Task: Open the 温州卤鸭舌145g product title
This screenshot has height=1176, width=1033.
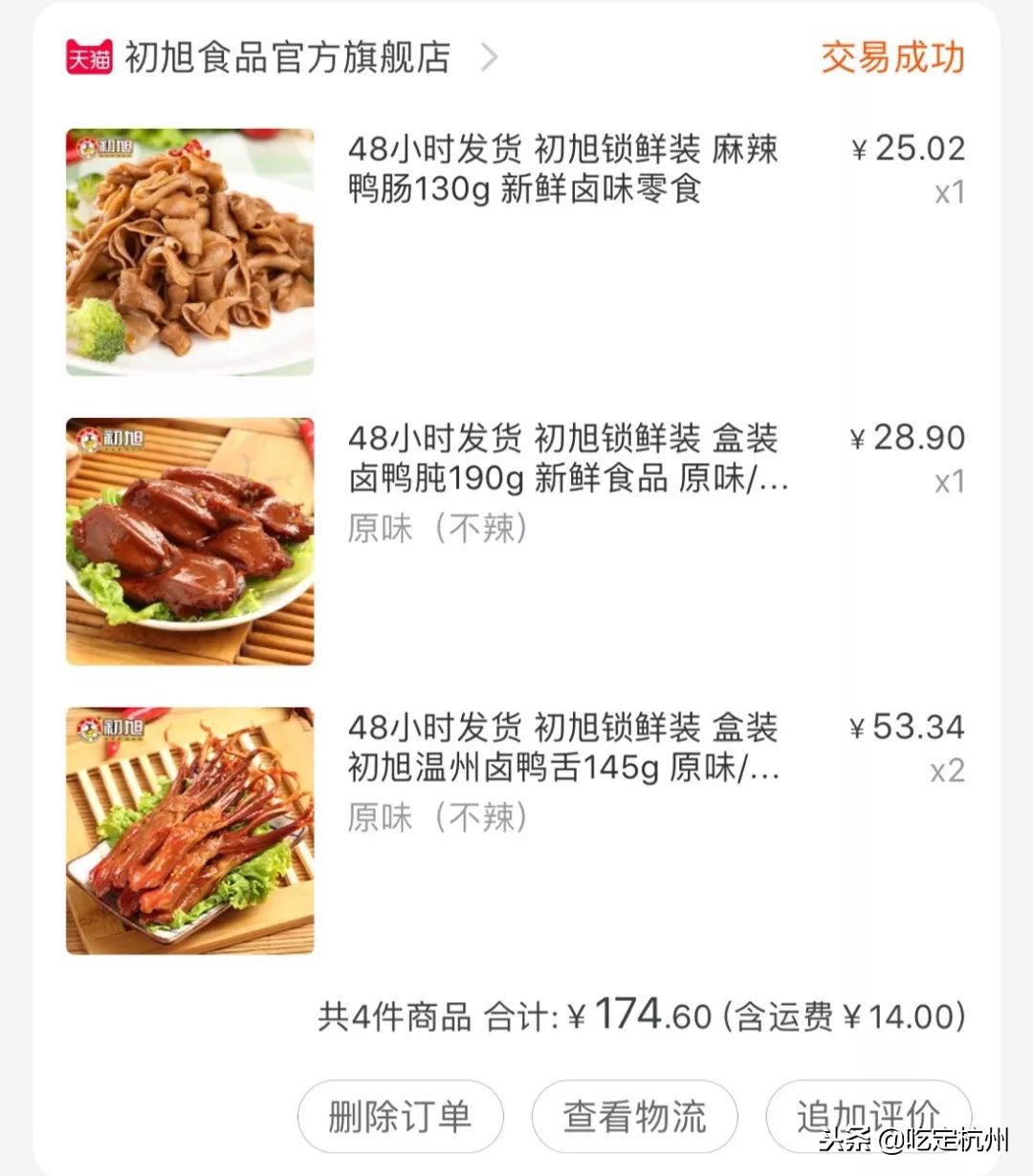Action: click(x=564, y=750)
